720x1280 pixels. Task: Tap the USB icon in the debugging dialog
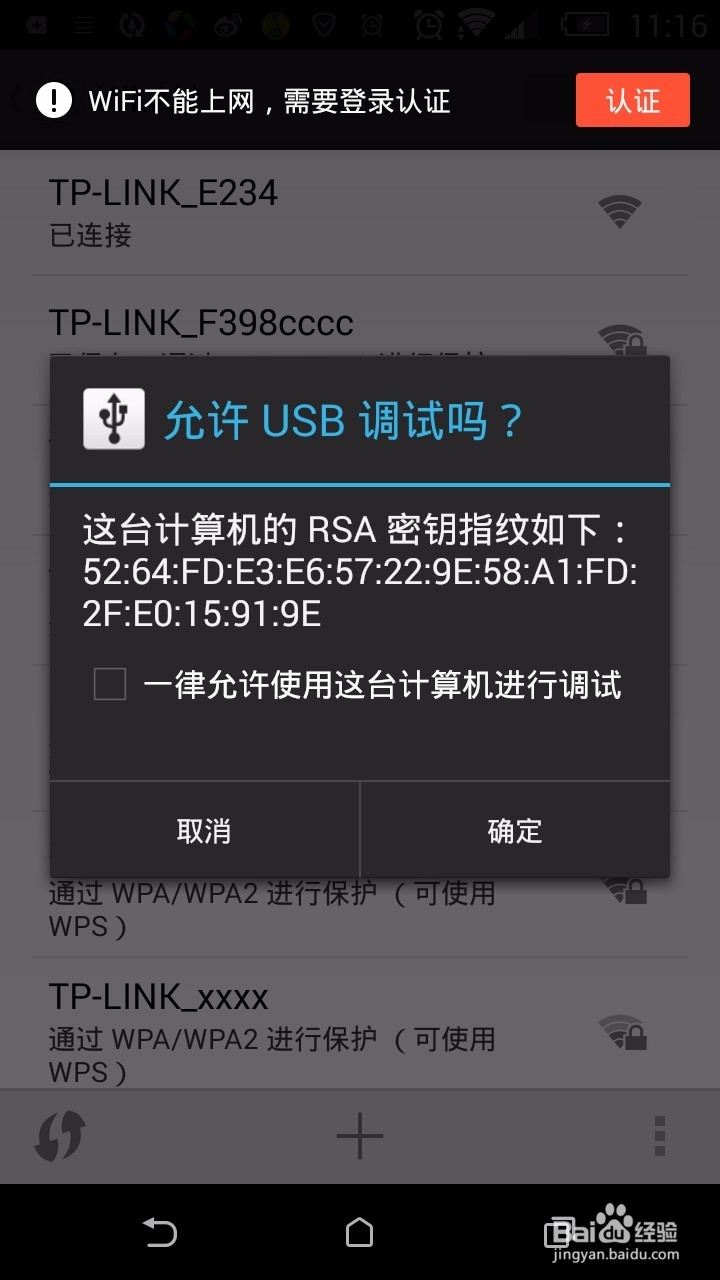(113, 420)
